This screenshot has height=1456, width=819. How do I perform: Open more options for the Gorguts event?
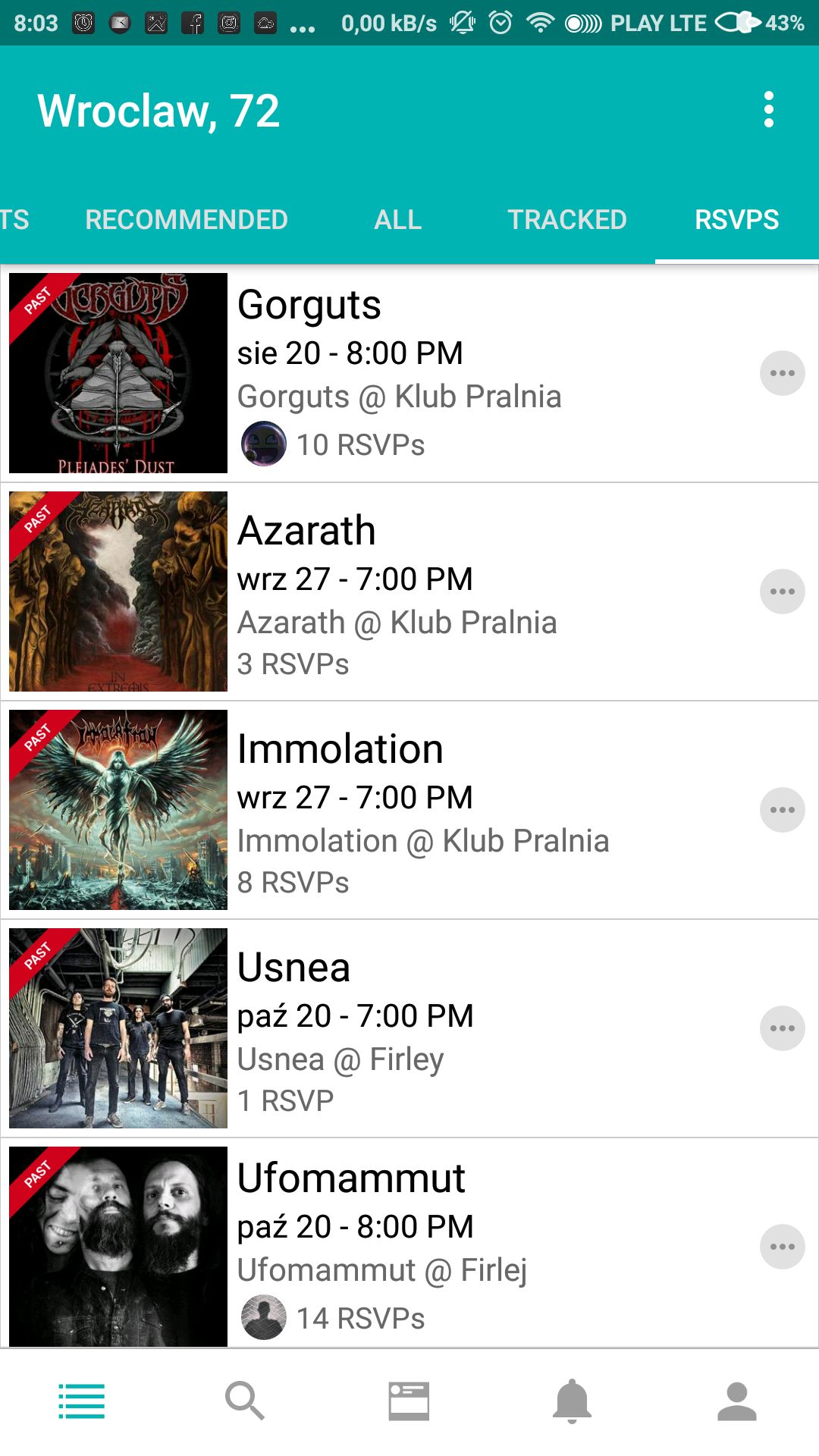[782, 373]
